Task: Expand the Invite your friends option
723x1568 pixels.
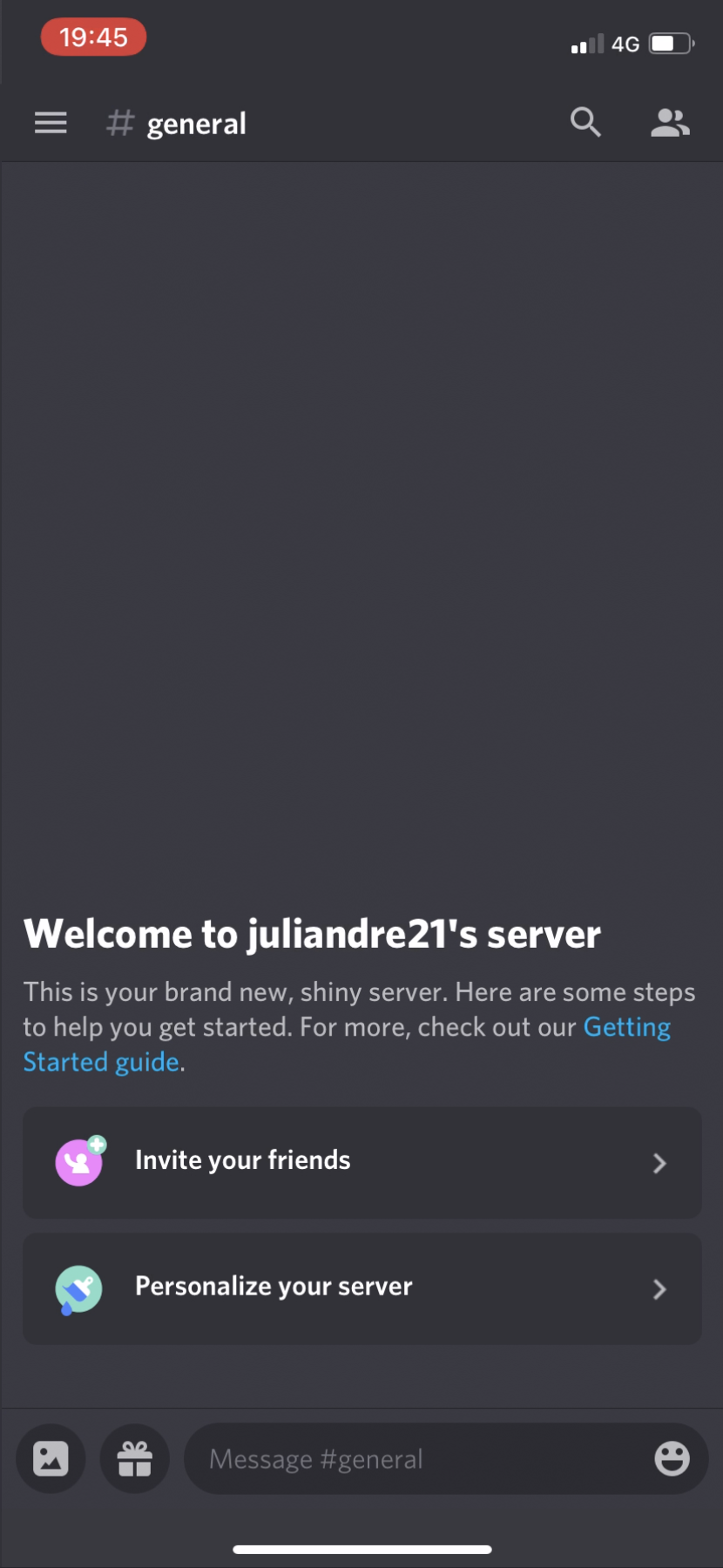Action: tap(660, 1163)
